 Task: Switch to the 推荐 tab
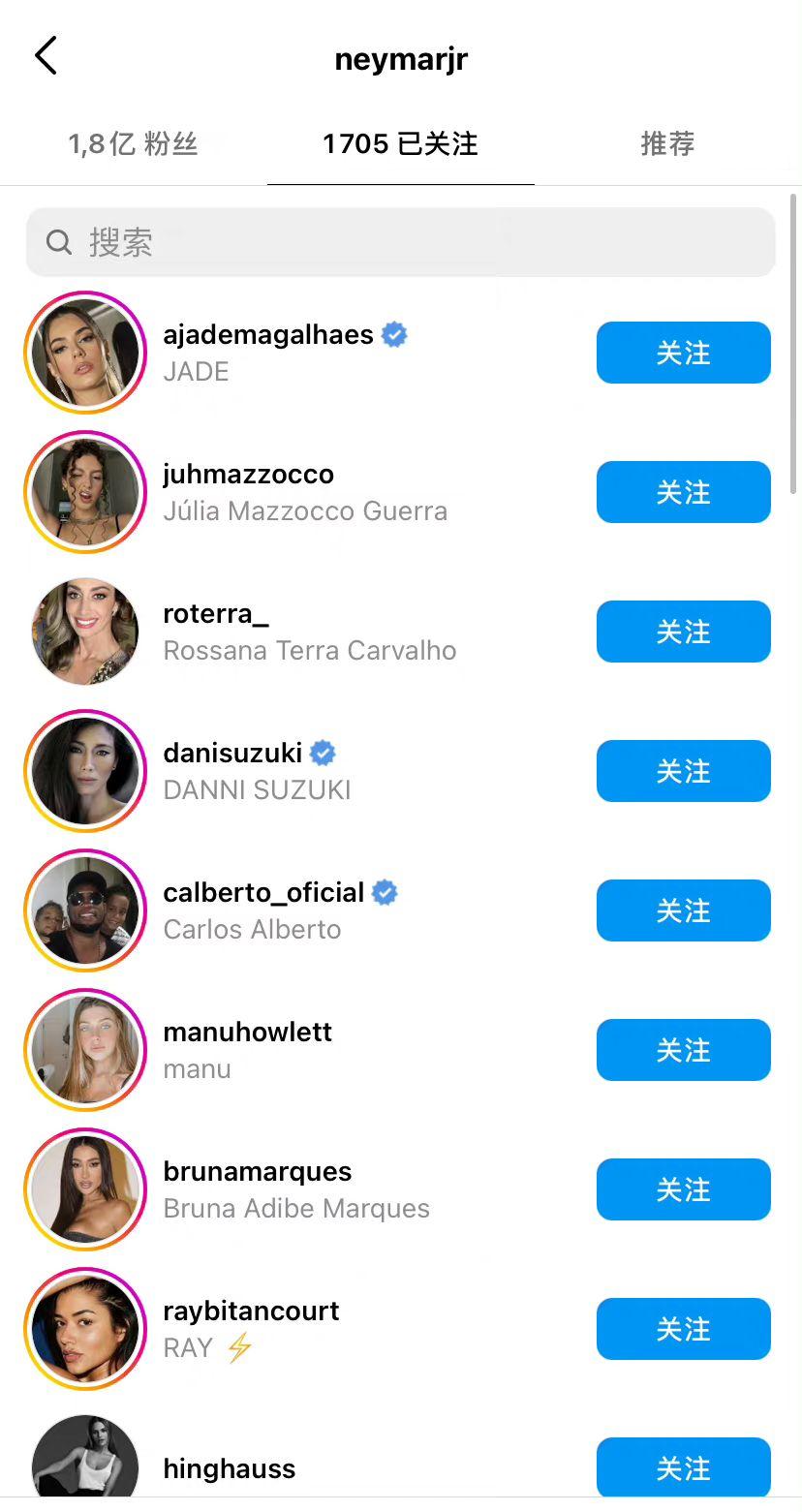pyautogui.click(x=667, y=144)
